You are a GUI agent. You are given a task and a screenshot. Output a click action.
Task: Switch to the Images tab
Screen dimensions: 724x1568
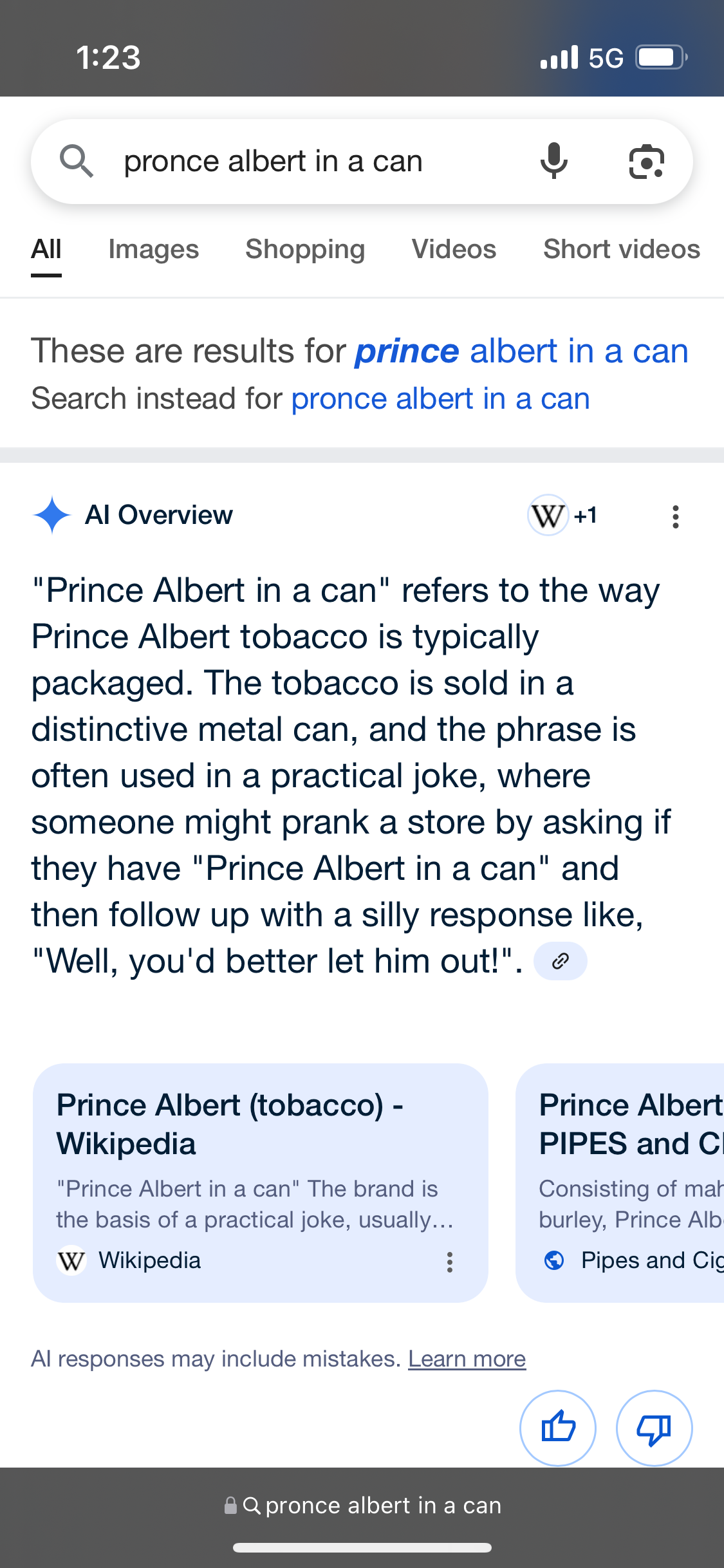[x=153, y=250]
